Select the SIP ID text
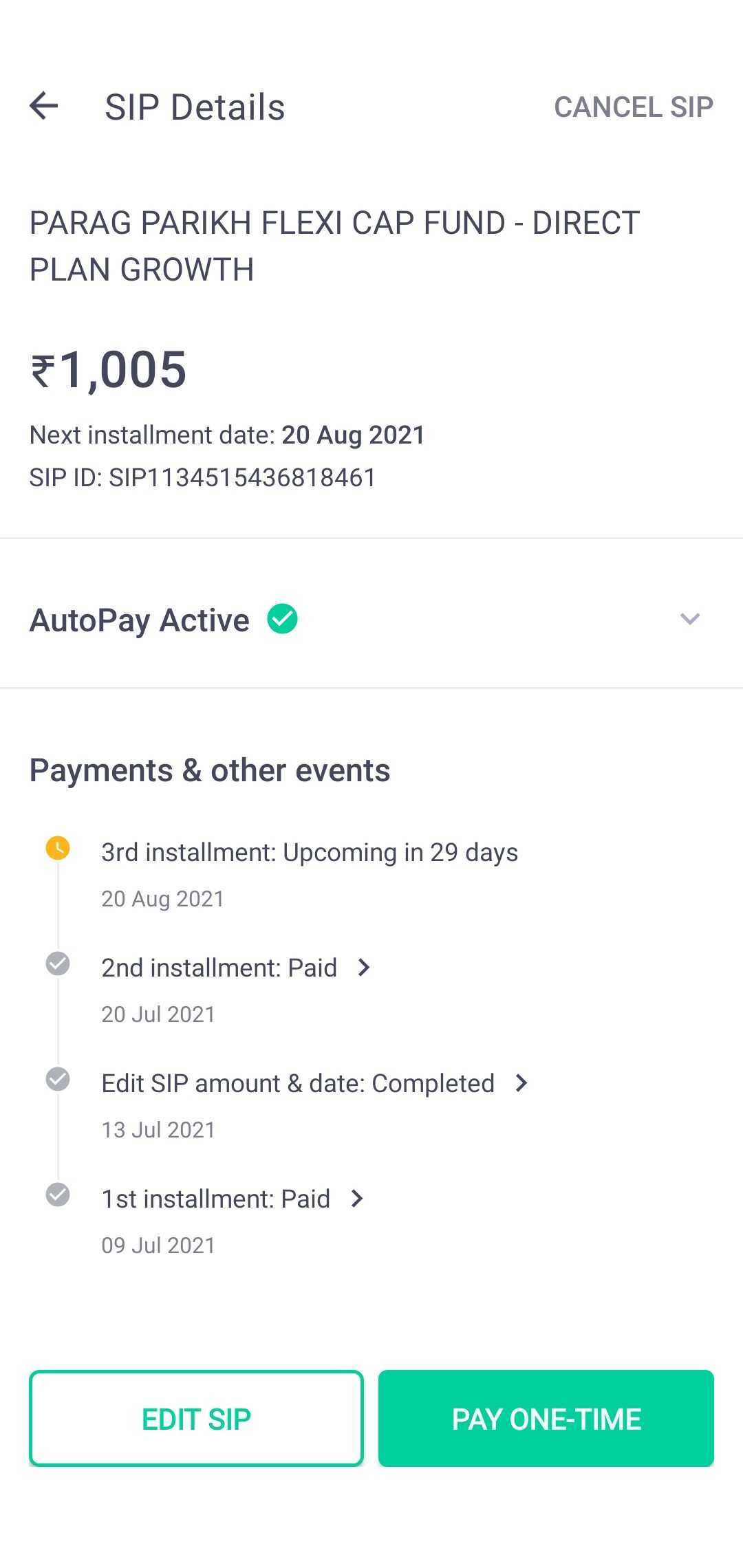This screenshot has width=743, height=1568. (202, 477)
